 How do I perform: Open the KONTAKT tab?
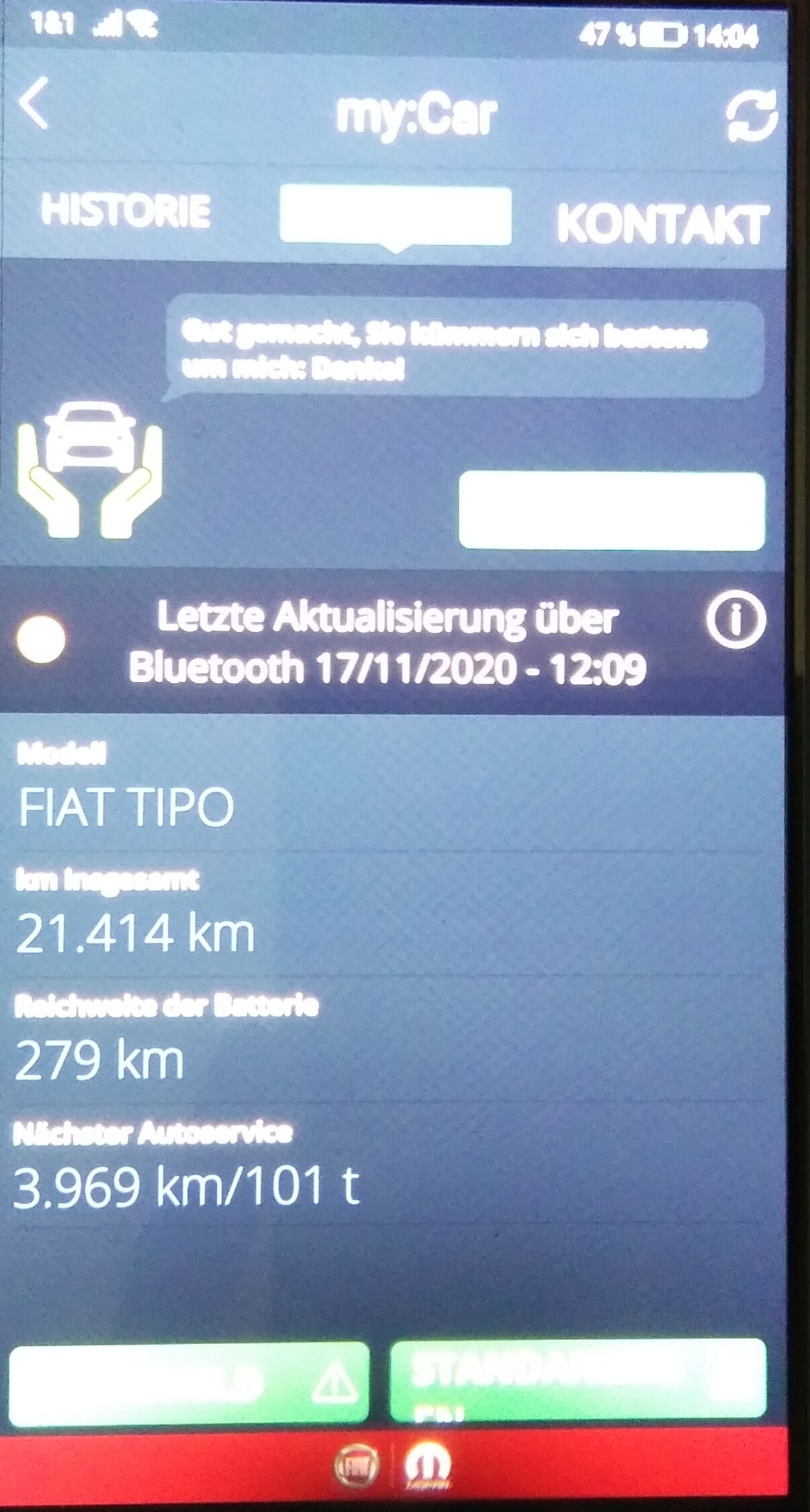[x=662, y=224]
